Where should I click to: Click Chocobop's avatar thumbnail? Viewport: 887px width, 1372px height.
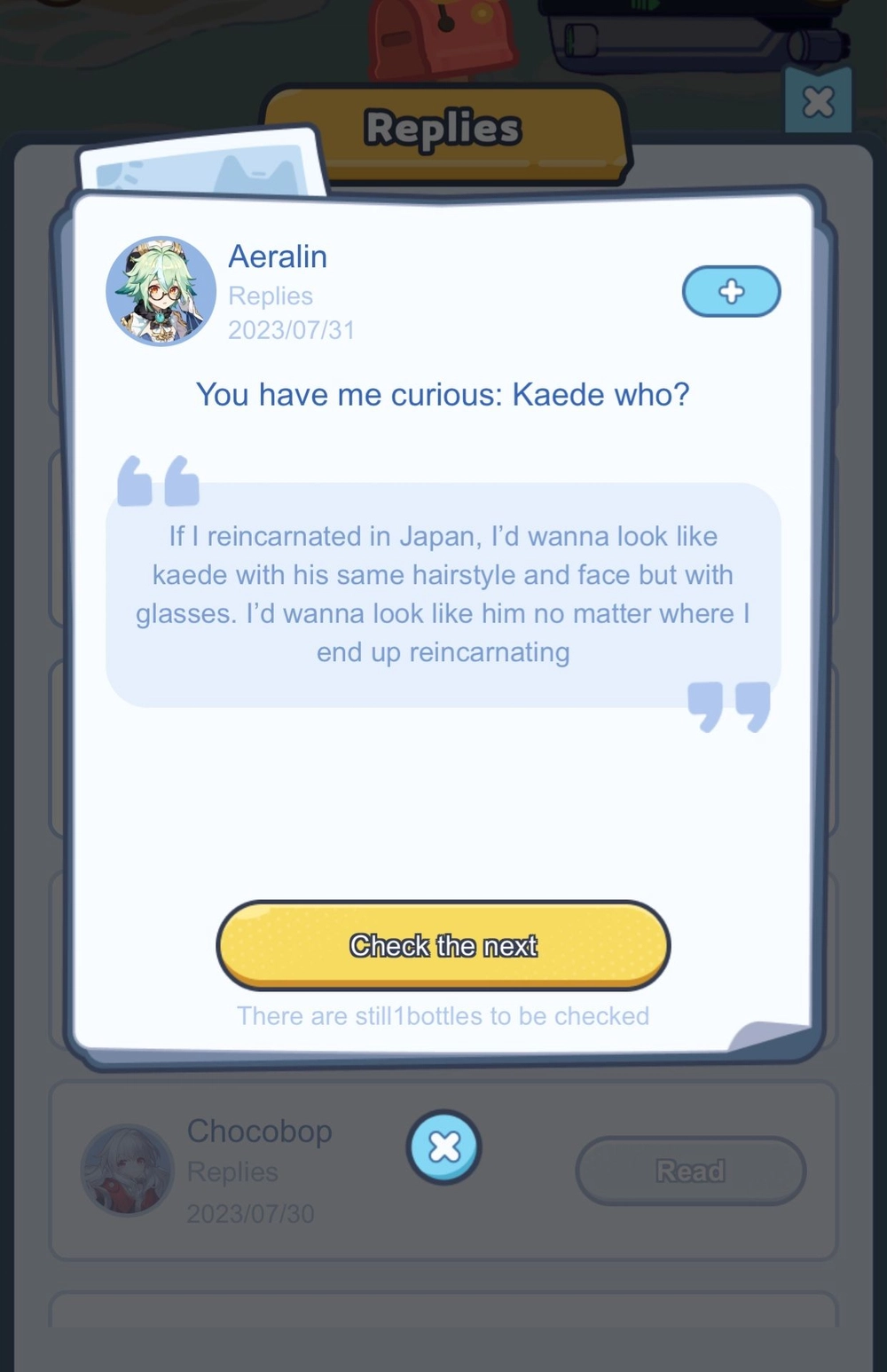point(125,1171)
